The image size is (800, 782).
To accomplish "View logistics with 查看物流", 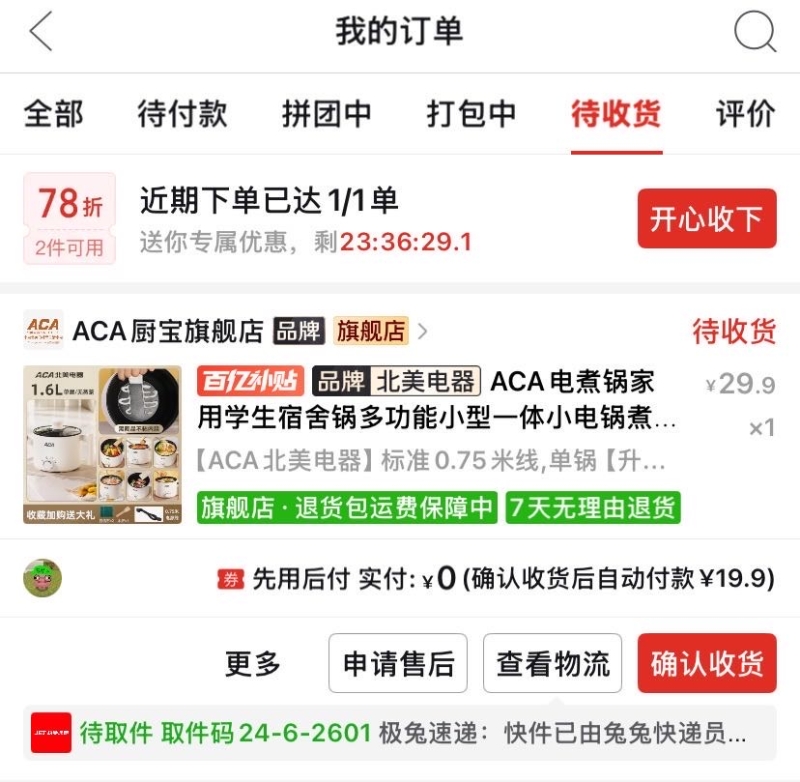I will pos(552,663).
